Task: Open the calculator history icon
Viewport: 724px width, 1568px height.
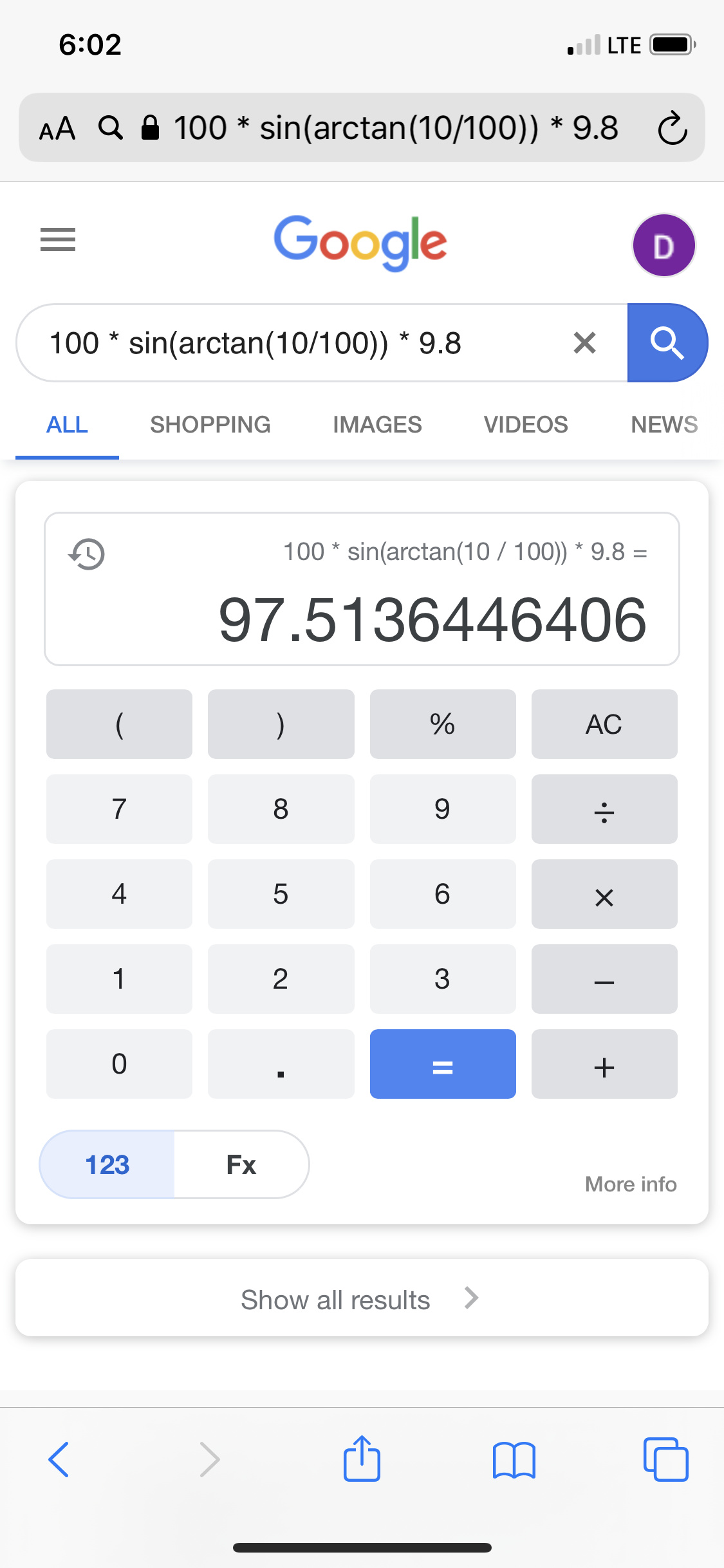Action: click(x=87, y=554)
